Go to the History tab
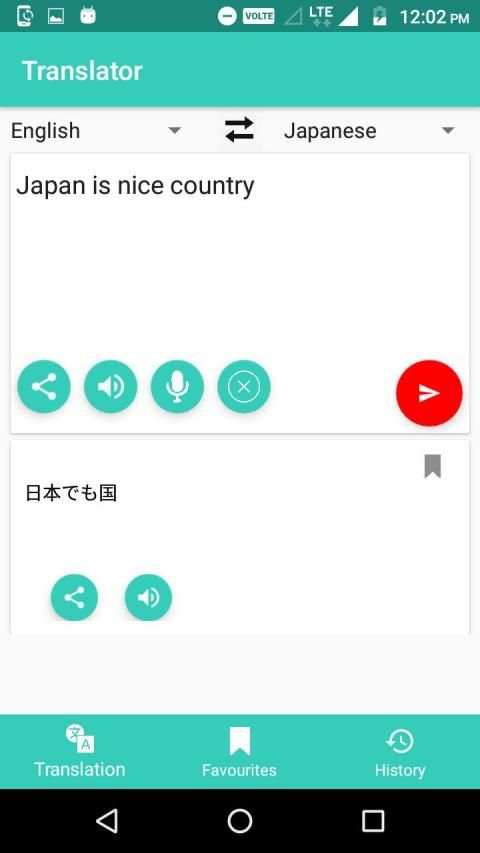The width and height of the screenshot is (480, 853). coord(400,751)
